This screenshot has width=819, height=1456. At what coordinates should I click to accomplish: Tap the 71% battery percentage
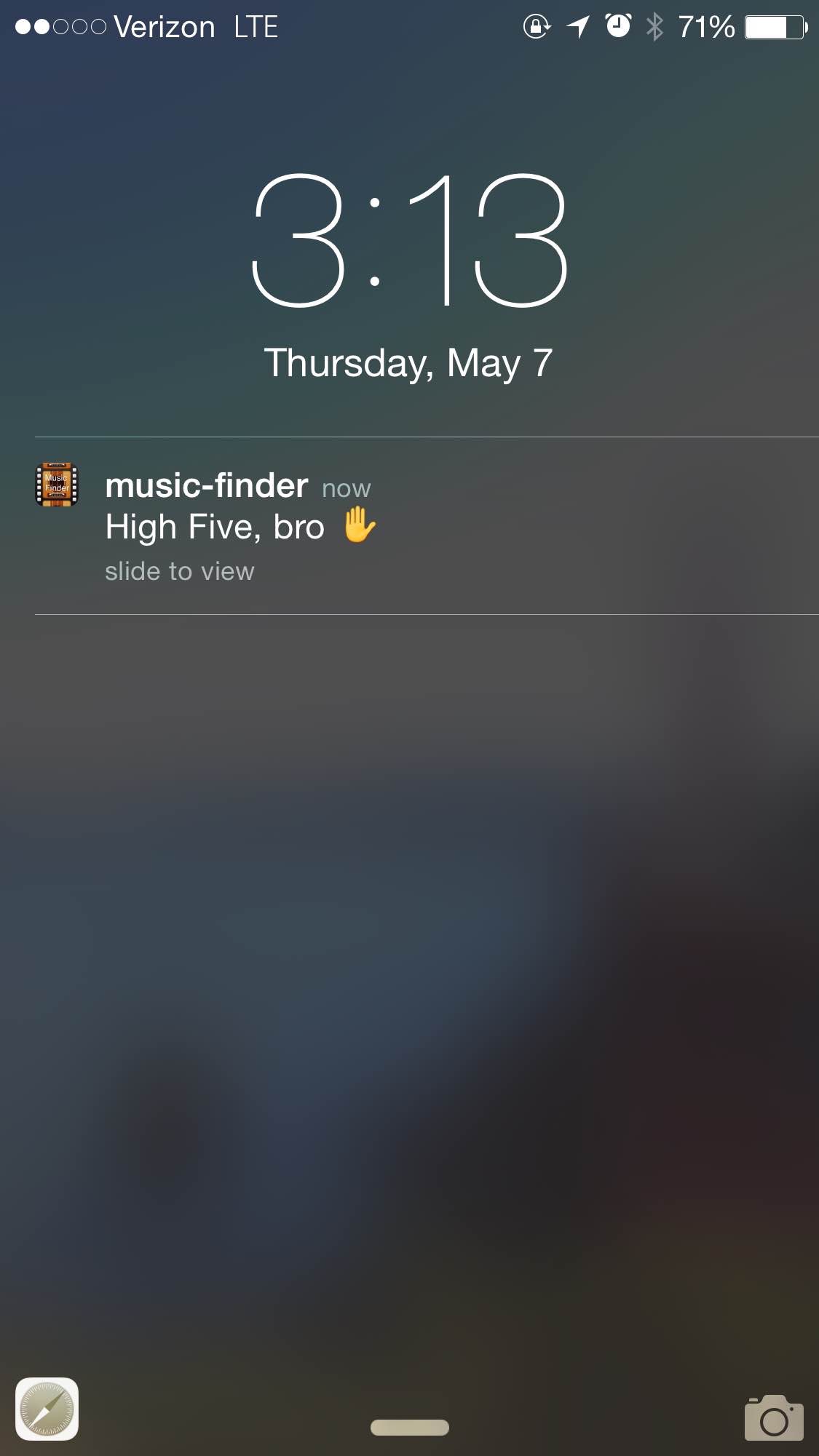point(704,26)
